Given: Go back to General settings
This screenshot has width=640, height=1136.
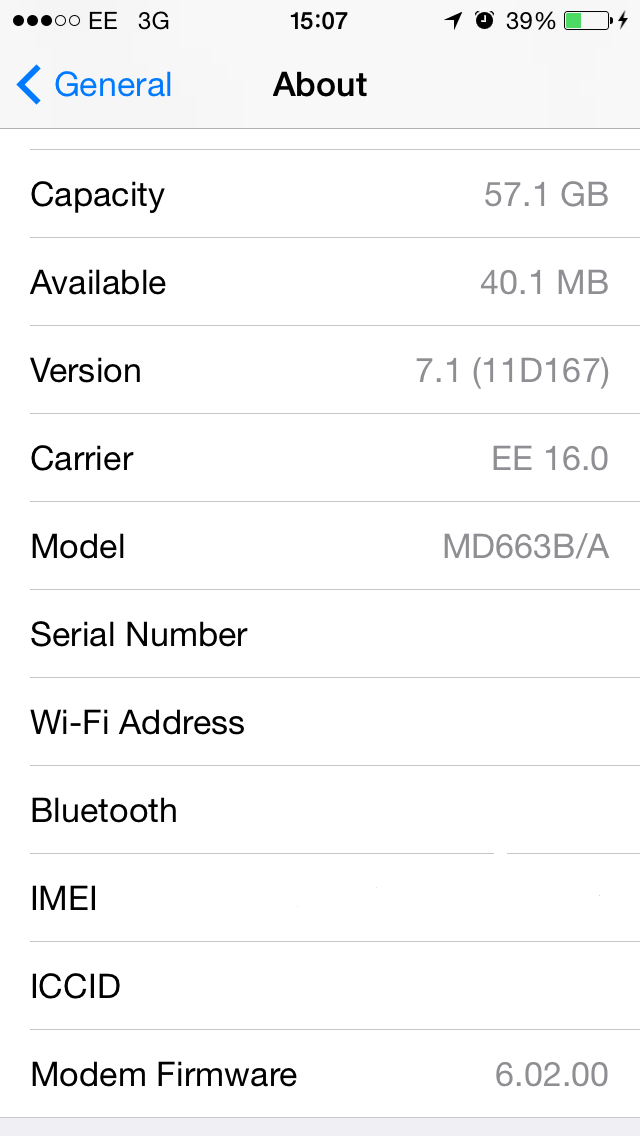Looking at the screenshot, I should click(95, 85).
